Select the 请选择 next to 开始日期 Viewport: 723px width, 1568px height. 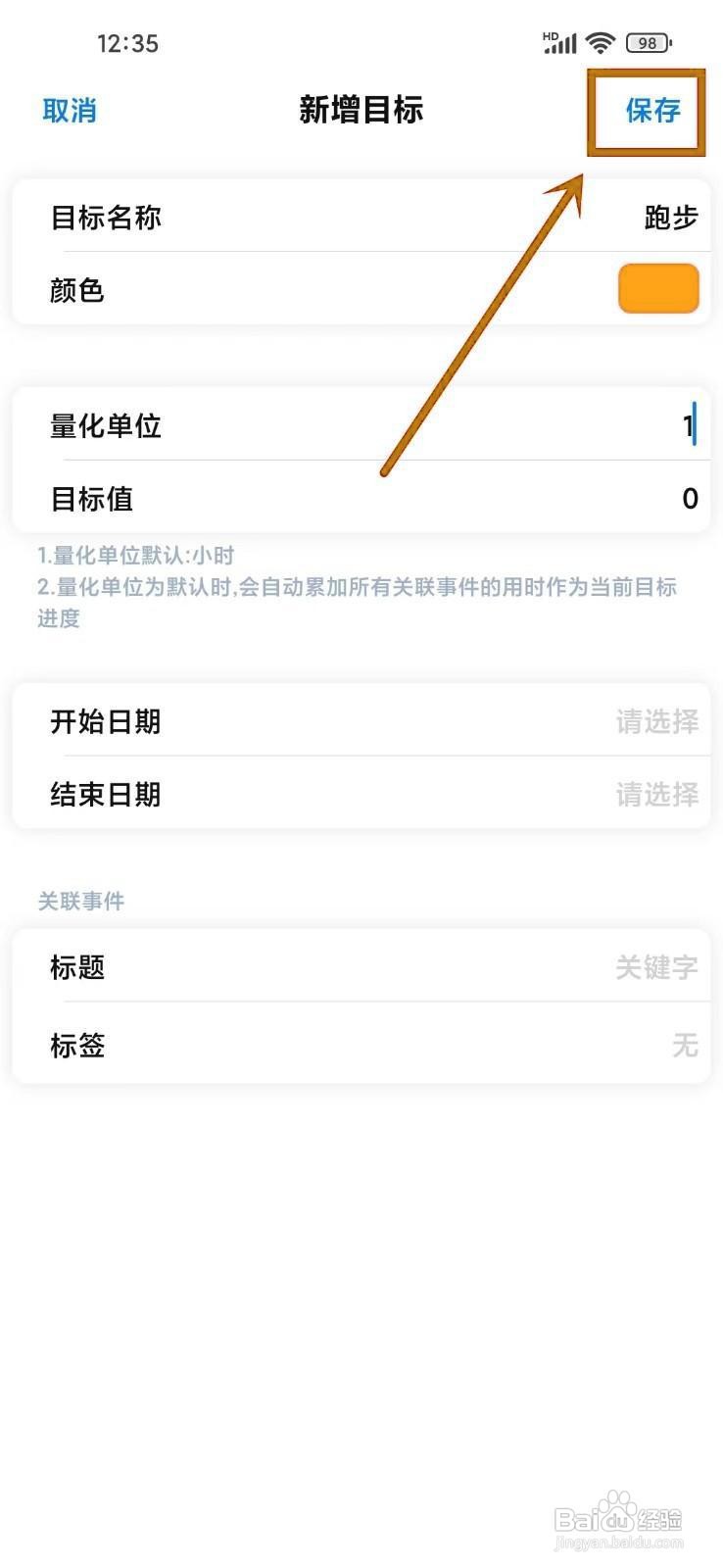(656, 722)
